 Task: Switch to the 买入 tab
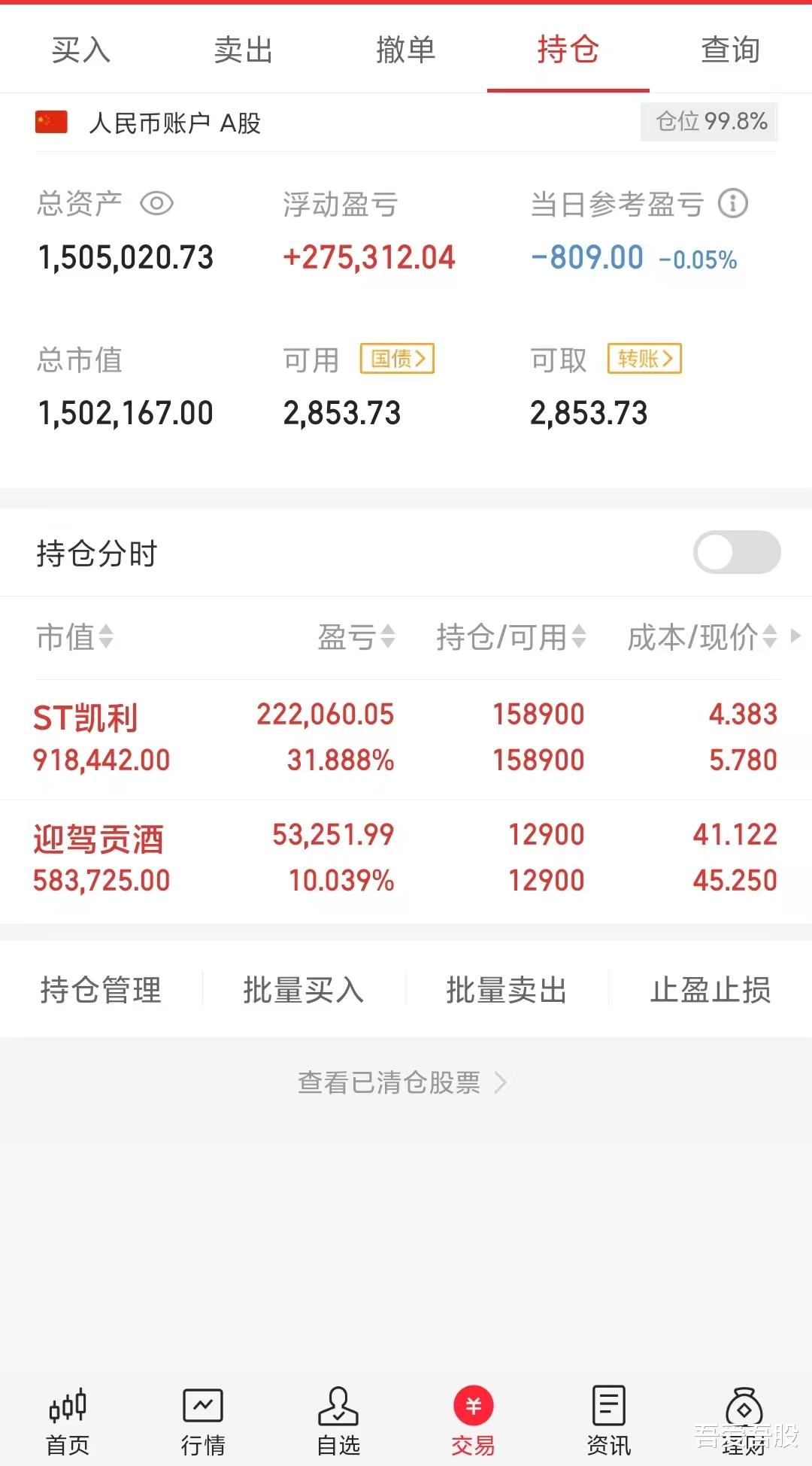[x=80, y=50]
